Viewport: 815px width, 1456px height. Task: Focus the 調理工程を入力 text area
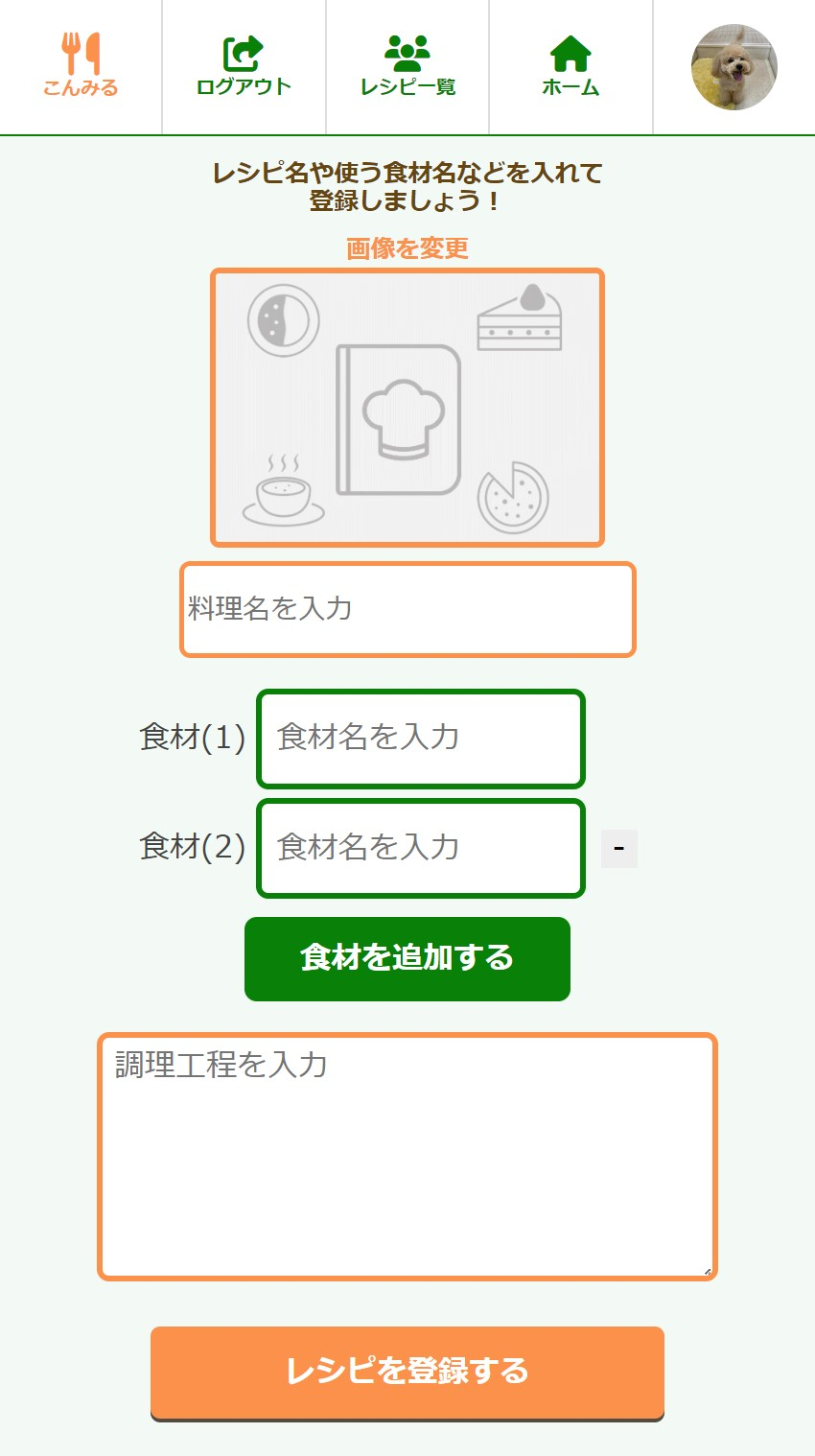407,1156
